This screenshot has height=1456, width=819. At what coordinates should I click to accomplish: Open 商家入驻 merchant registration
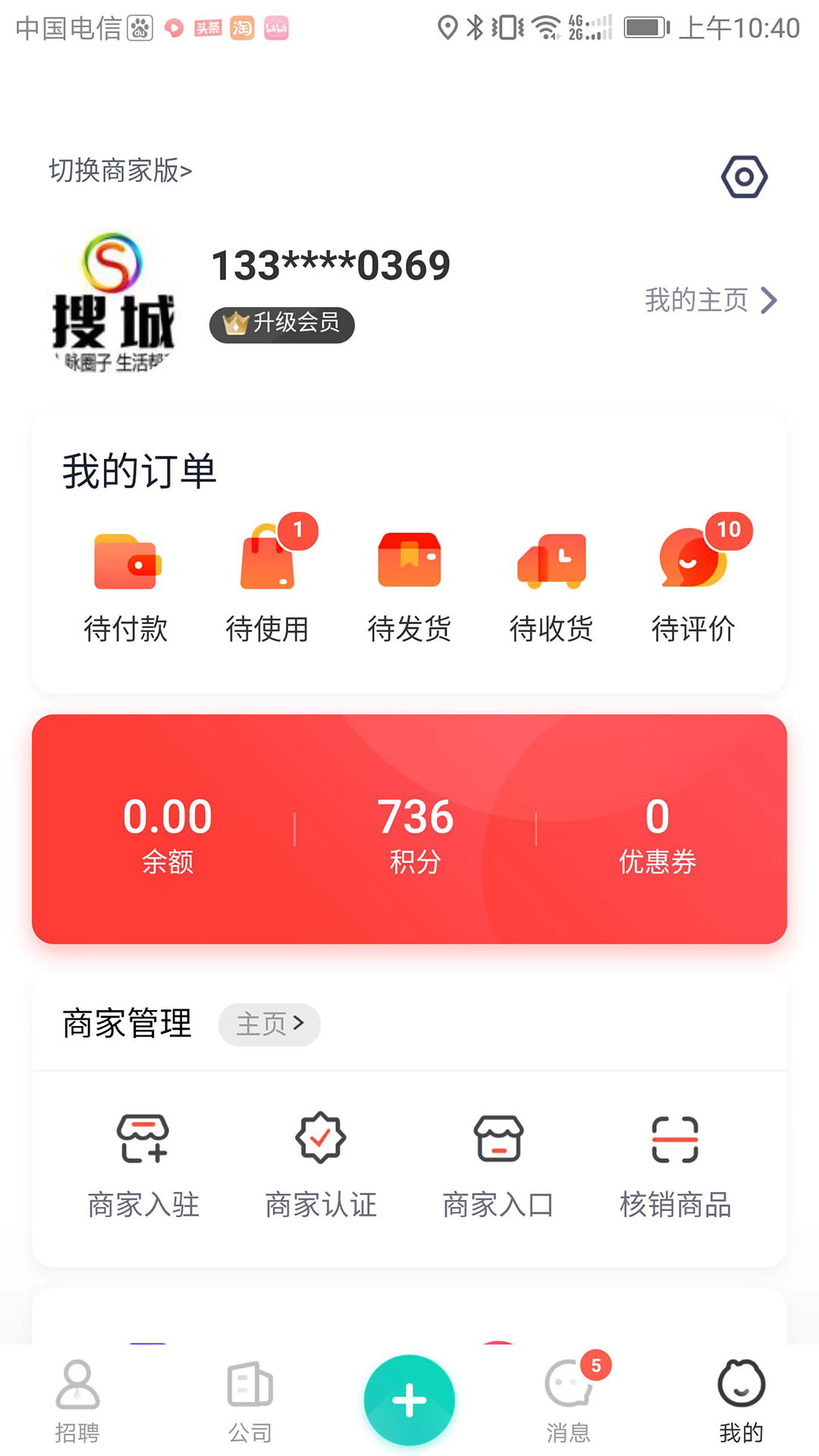tap(143, 1166)
